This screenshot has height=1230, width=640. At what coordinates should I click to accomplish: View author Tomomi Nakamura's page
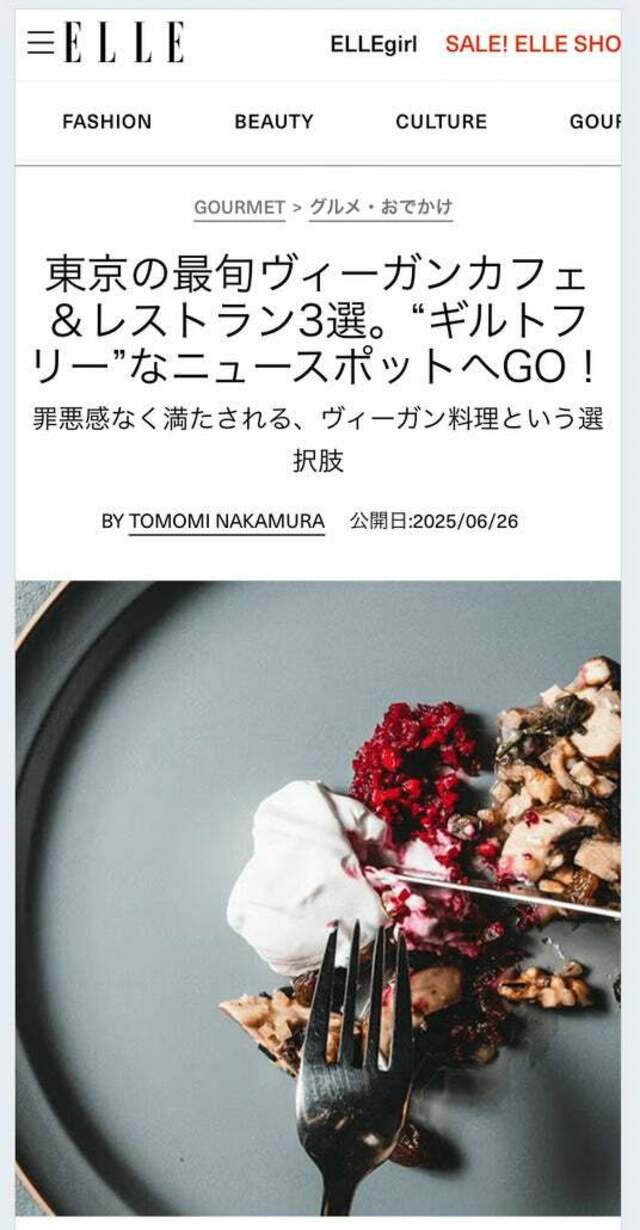(x=226, y=521)
